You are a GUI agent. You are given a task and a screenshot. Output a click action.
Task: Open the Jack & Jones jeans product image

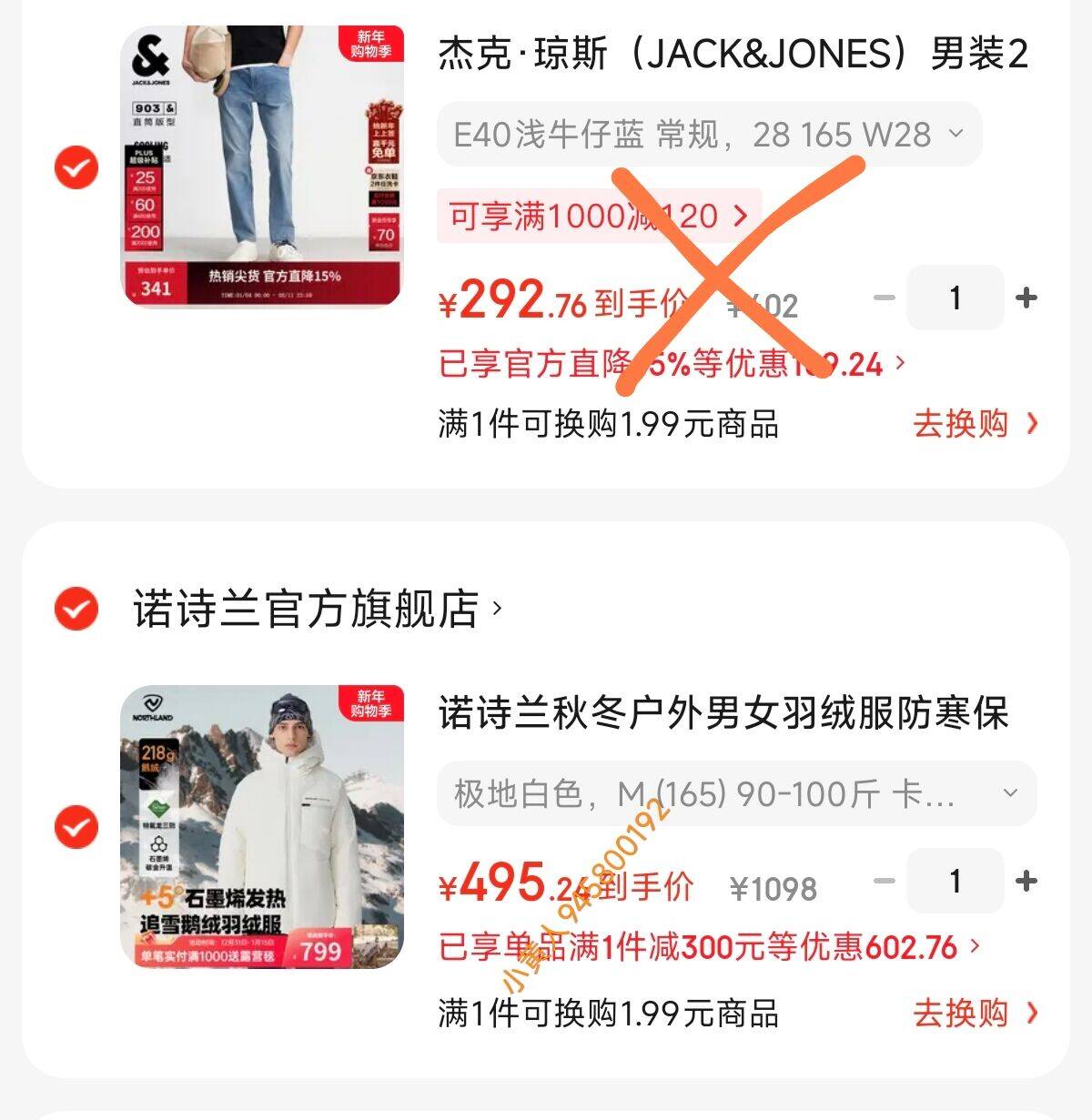coord(262,167)
